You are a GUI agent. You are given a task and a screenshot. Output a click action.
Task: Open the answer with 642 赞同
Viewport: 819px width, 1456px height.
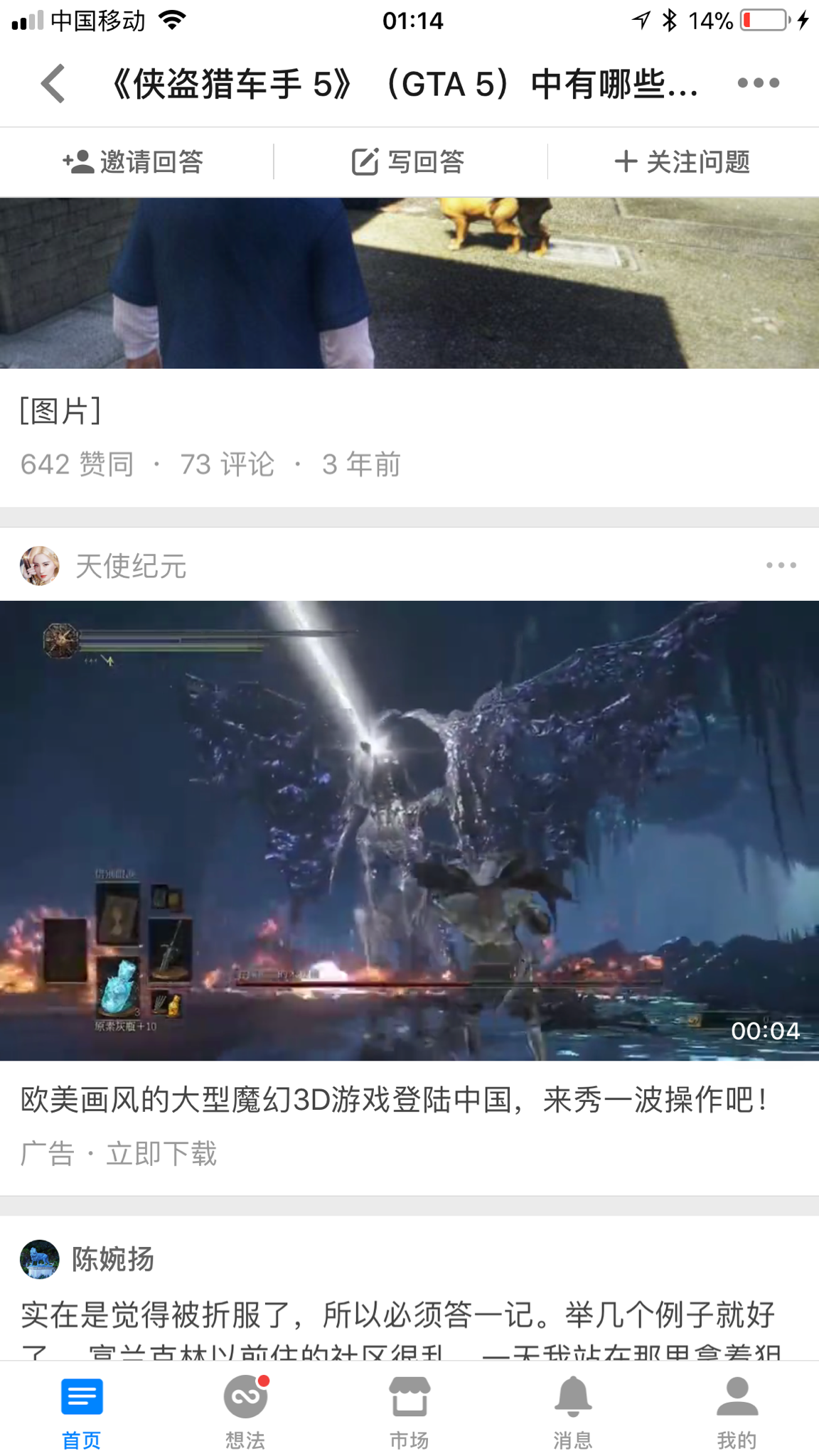point(409,353)
